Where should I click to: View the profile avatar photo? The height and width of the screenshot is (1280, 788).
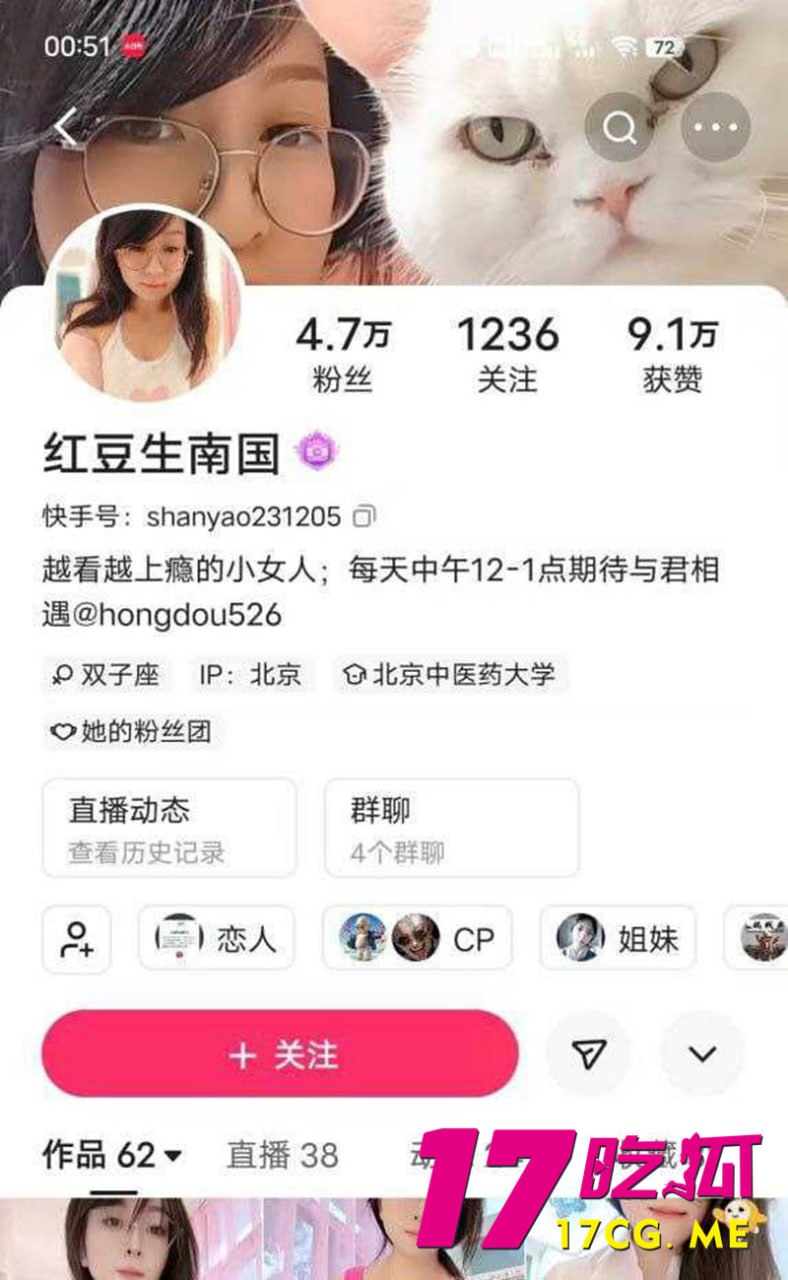[x=143, y=304]
